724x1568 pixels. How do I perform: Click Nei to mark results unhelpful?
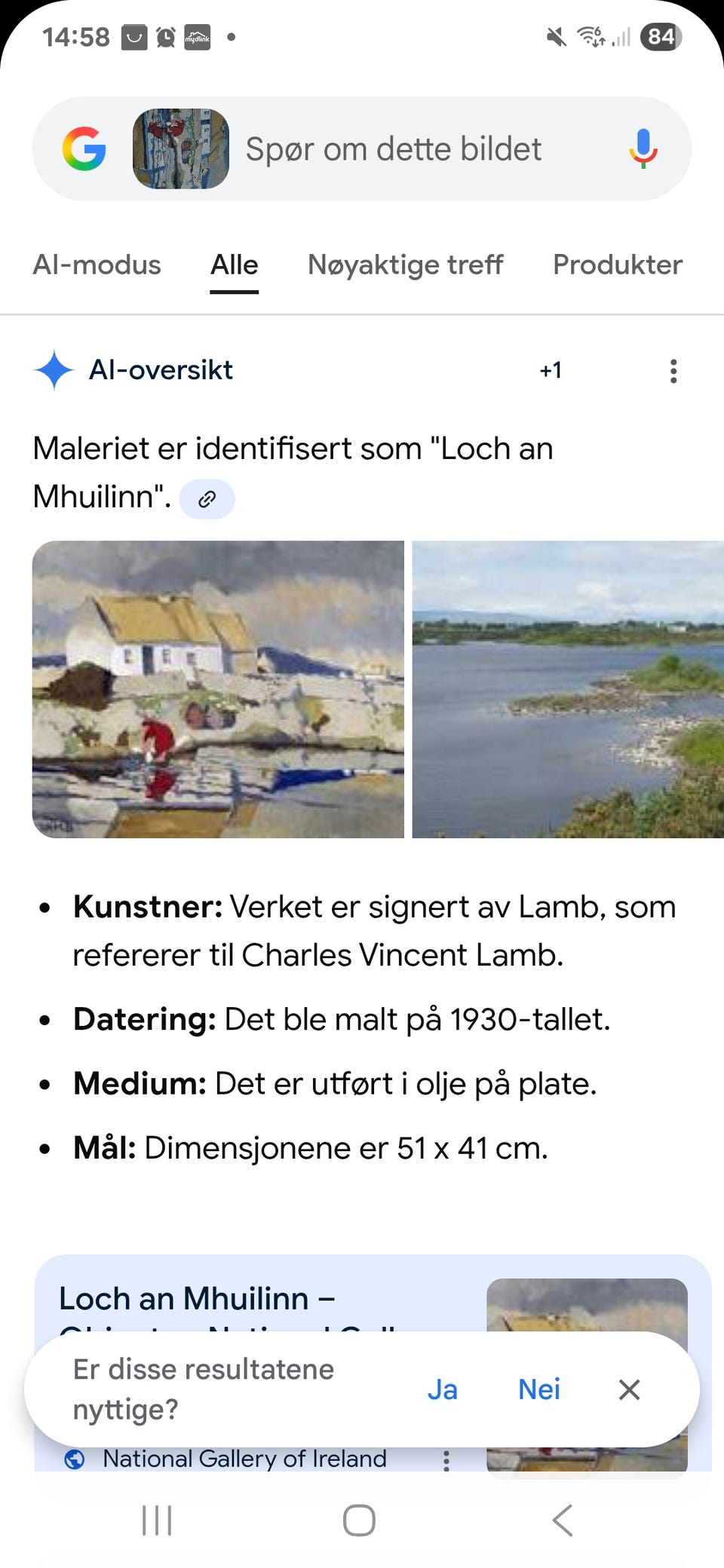pos(538,1389)
